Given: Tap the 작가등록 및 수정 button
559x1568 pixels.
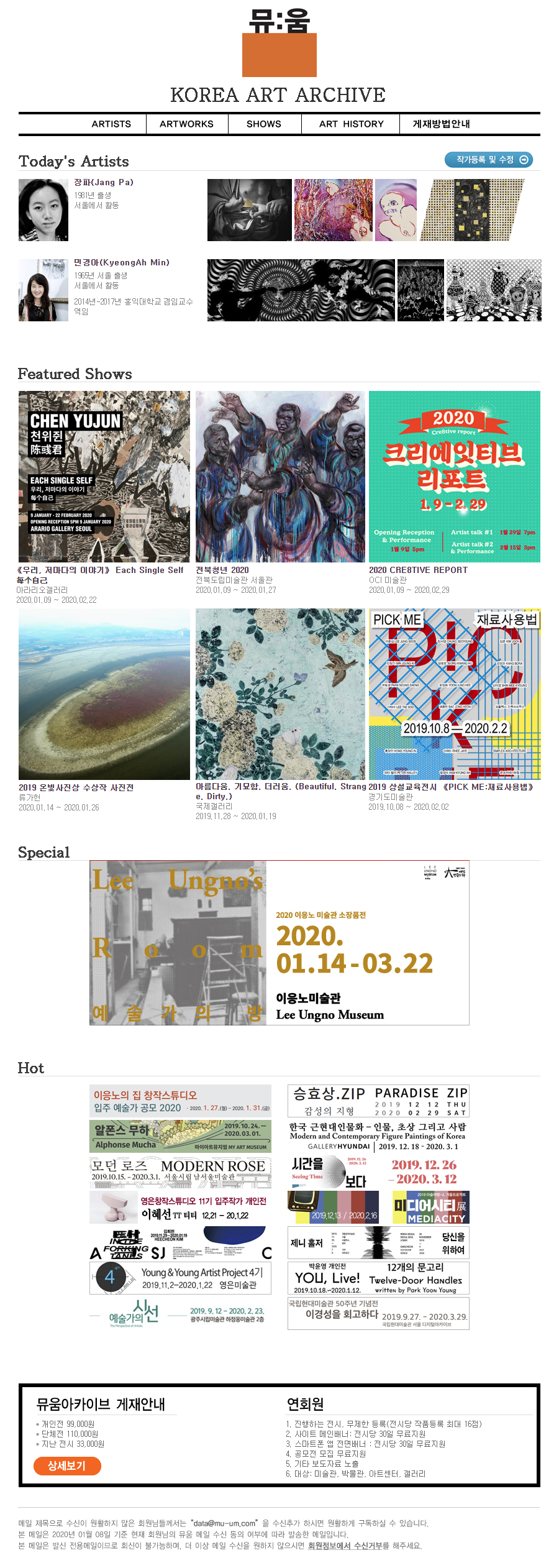Looking at the screenshot, I should point(488,160).
